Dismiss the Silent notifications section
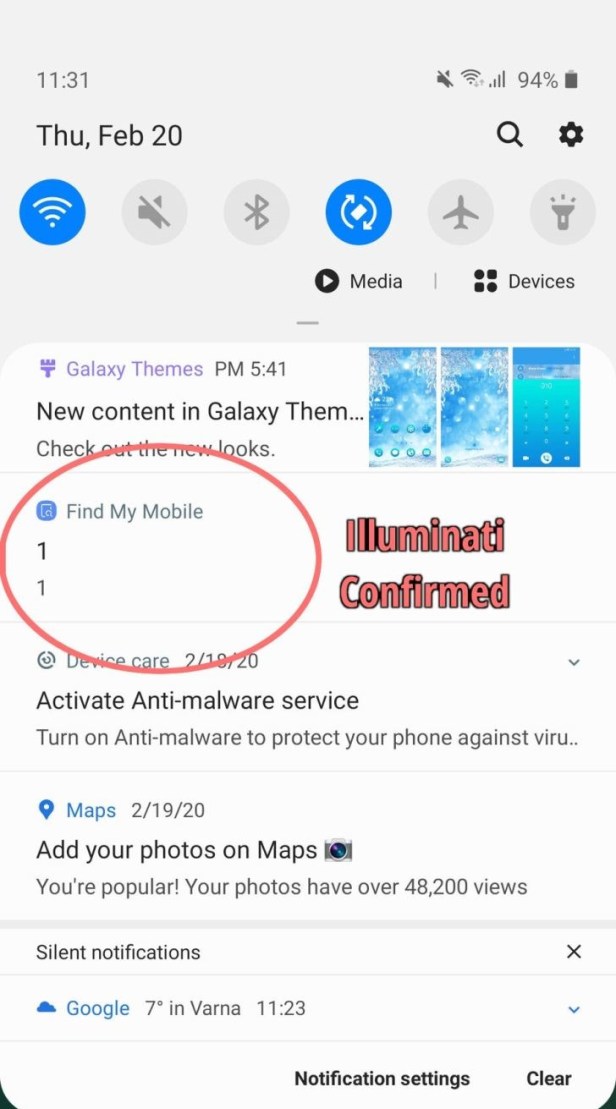The height and width of the screenshot is (1109, 616). coord(574,952)
